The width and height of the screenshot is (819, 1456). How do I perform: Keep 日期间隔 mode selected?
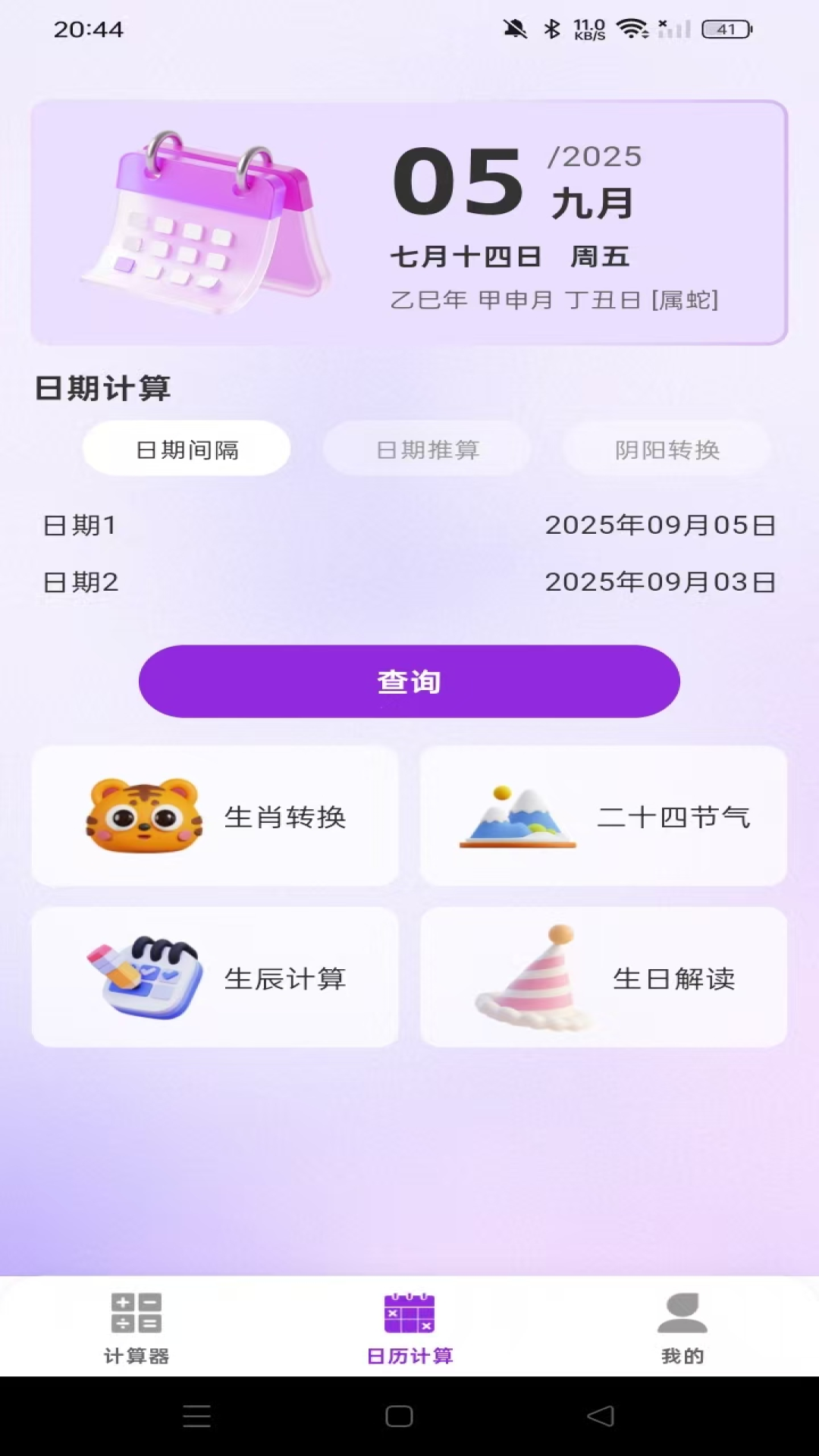point(187,449)
